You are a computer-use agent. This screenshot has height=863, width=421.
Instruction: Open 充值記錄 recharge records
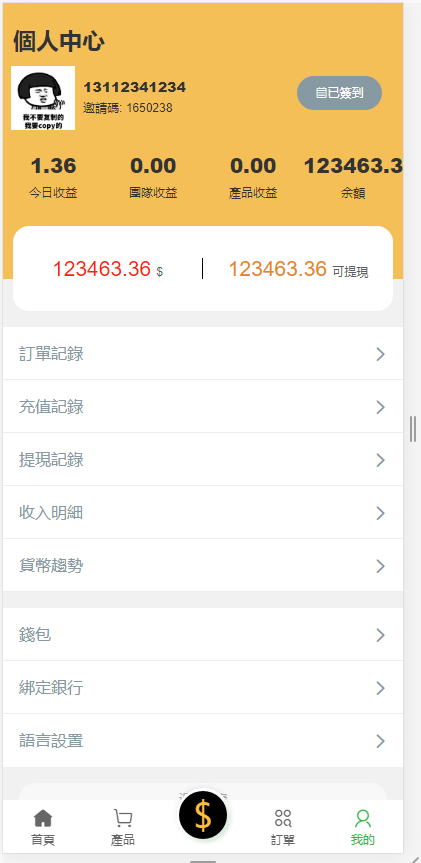tap(203, 407)
